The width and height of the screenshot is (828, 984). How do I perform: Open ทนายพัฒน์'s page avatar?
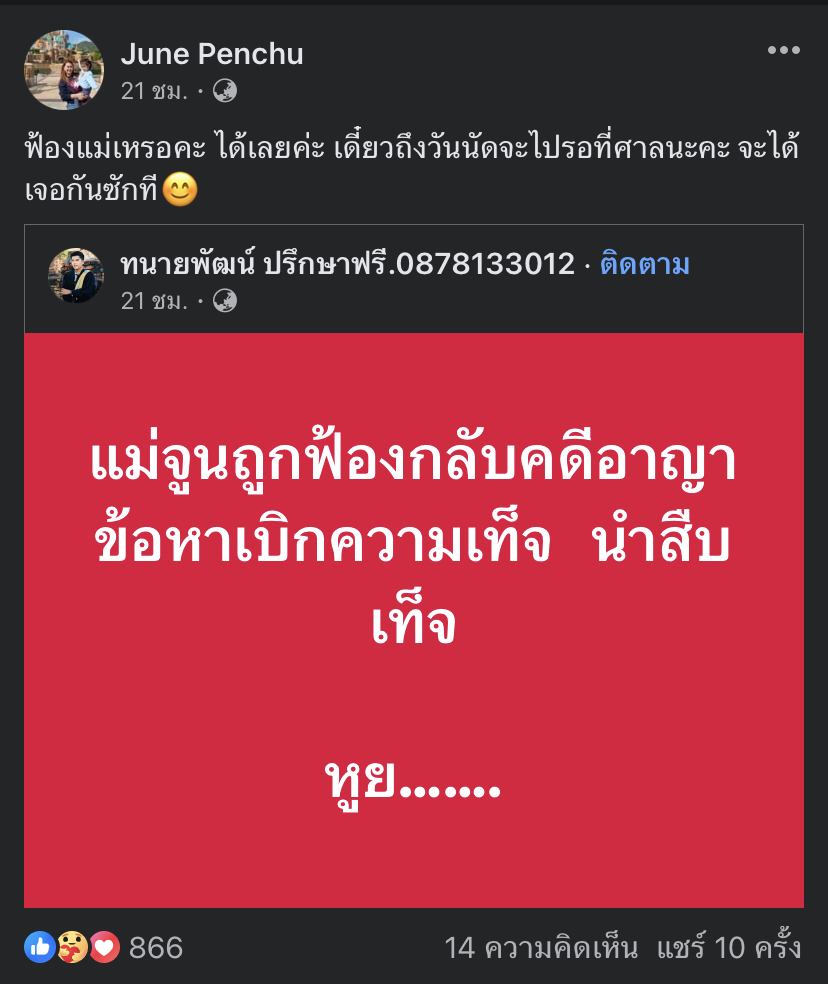tap(76, 276)
